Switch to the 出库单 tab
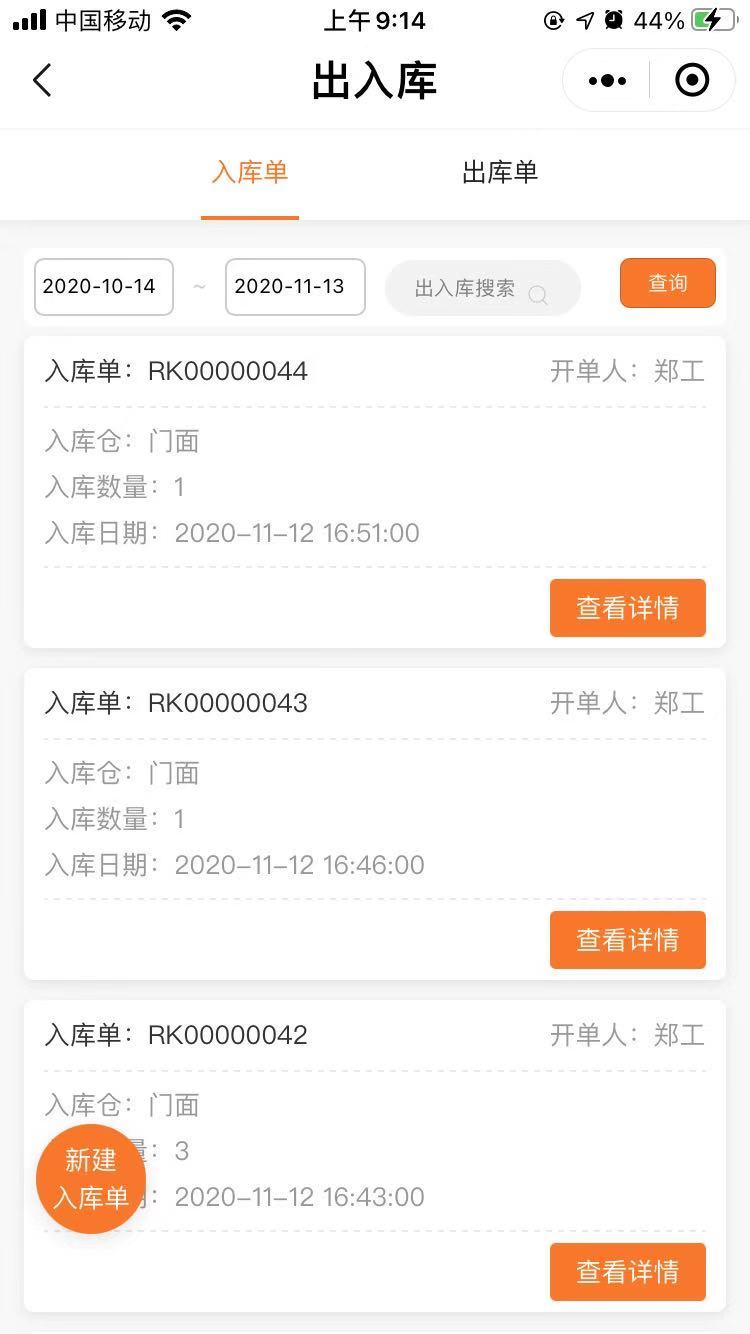 point(500,172)
